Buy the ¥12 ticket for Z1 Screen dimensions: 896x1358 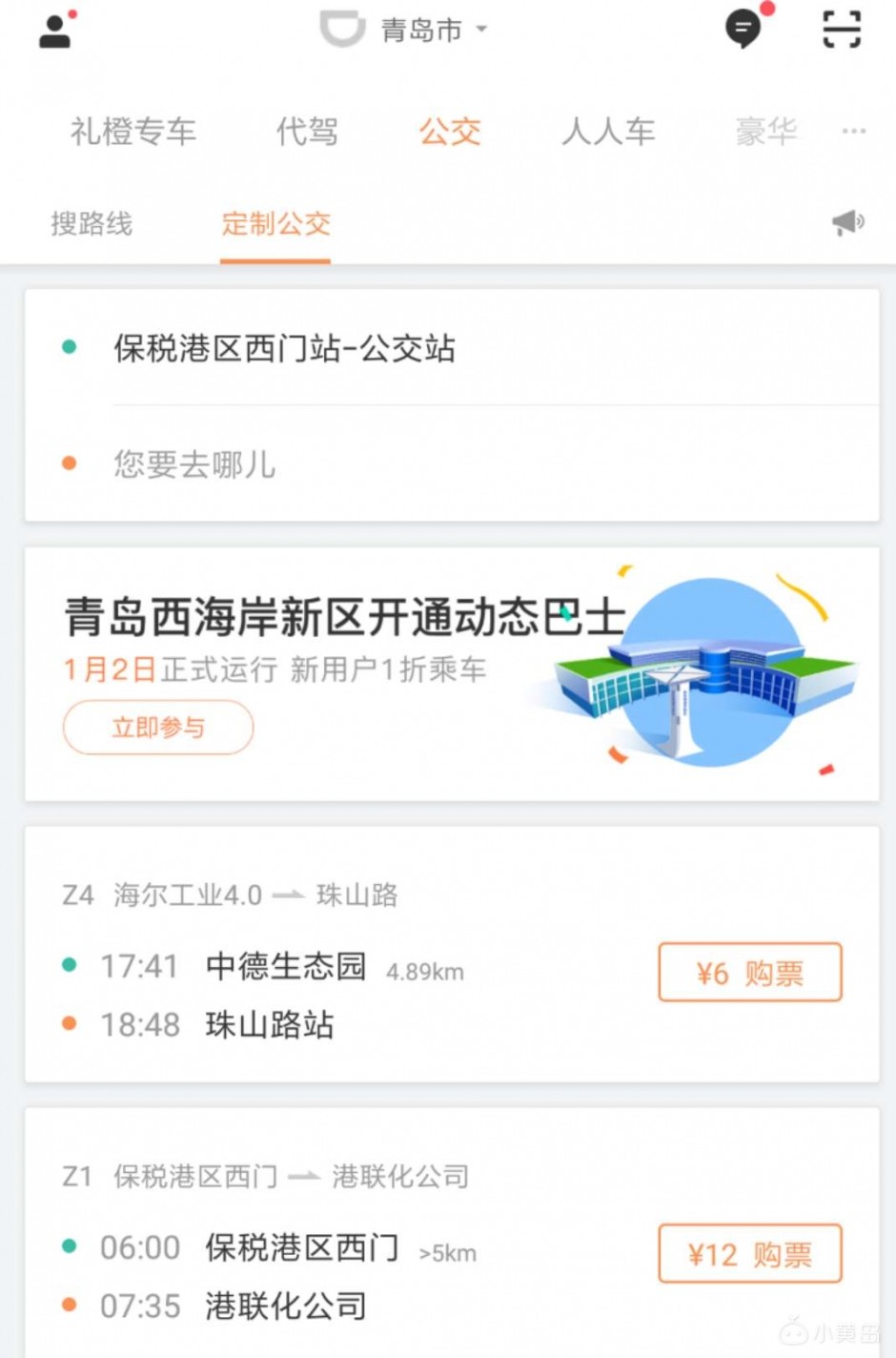pyautogui.click(x=750, y=1254)
